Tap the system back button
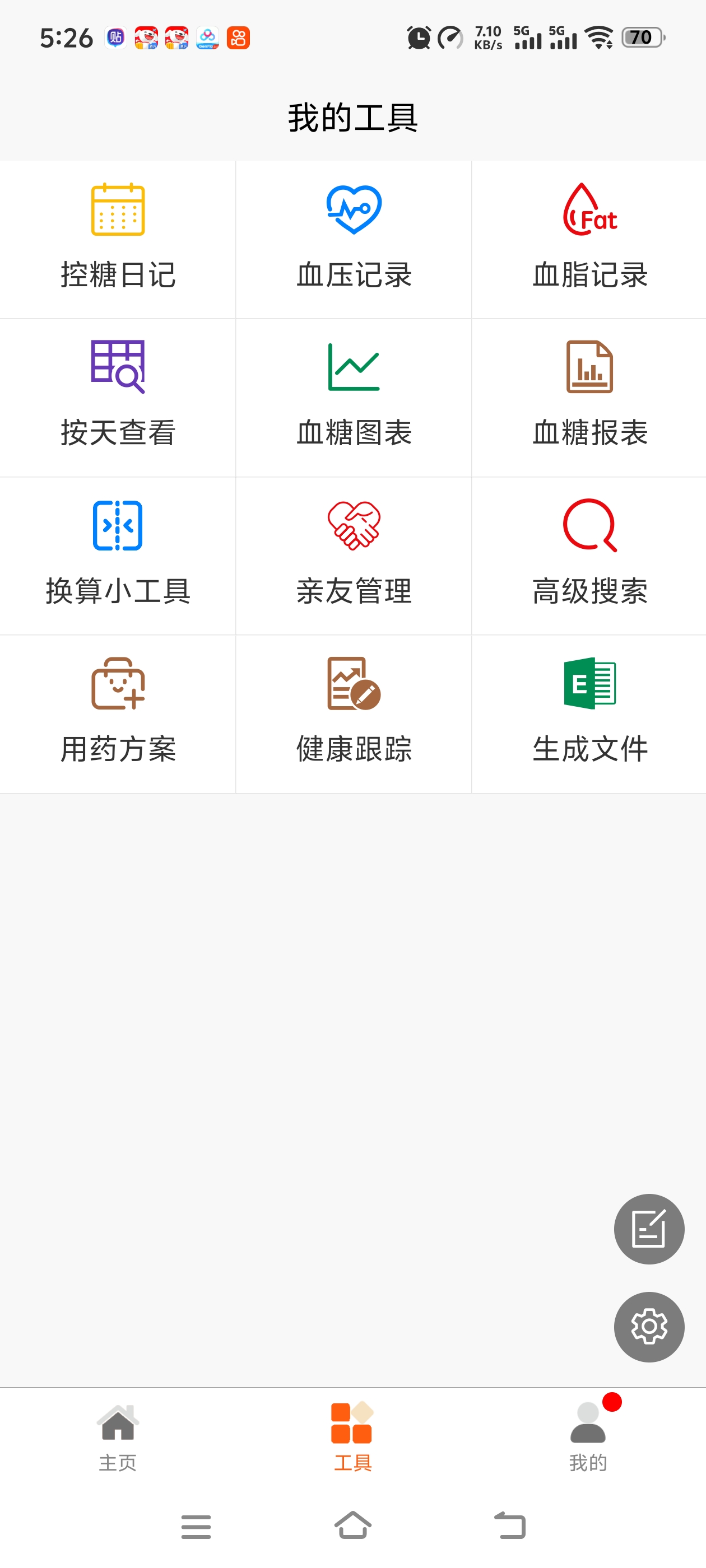This screenshot has height=1568, width=706. (509, 1525)
